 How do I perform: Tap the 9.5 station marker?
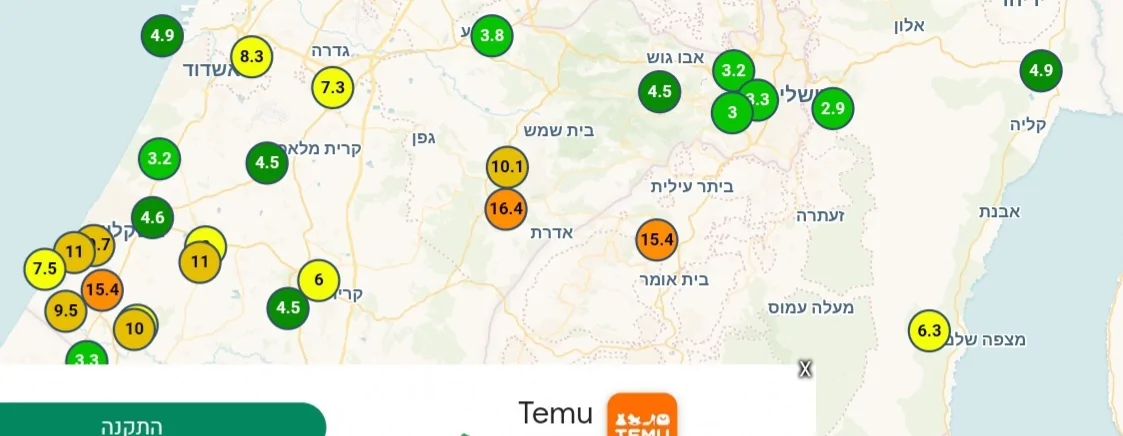(x=66, y=310)
